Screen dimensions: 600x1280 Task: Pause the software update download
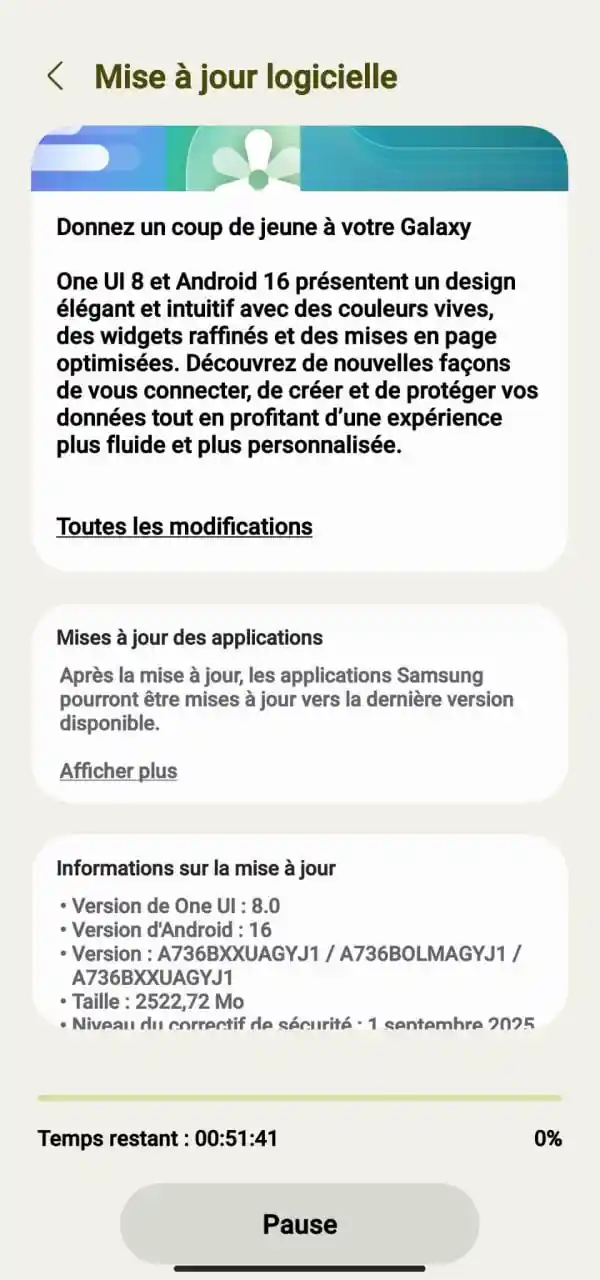click(x=299, y=1224)
